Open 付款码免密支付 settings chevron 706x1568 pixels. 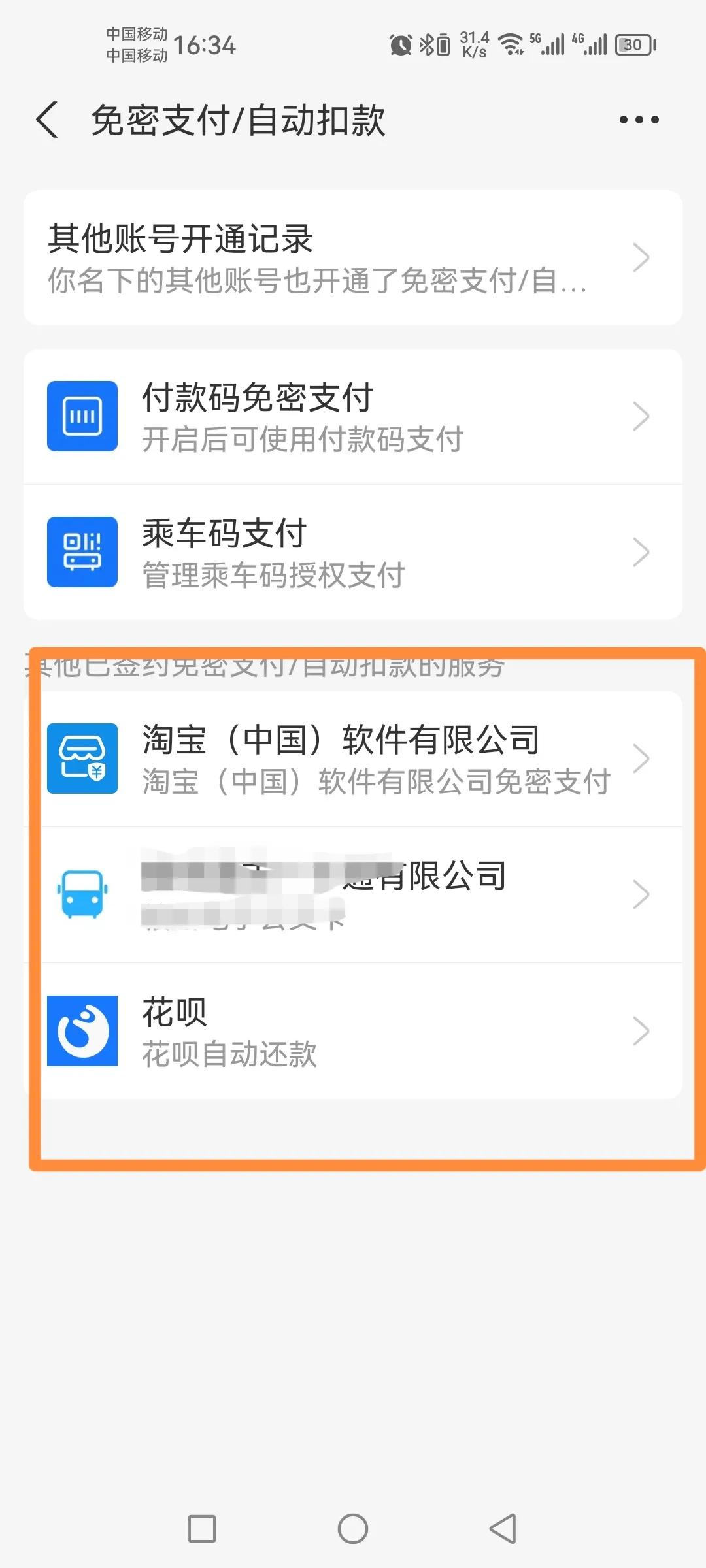643,416
